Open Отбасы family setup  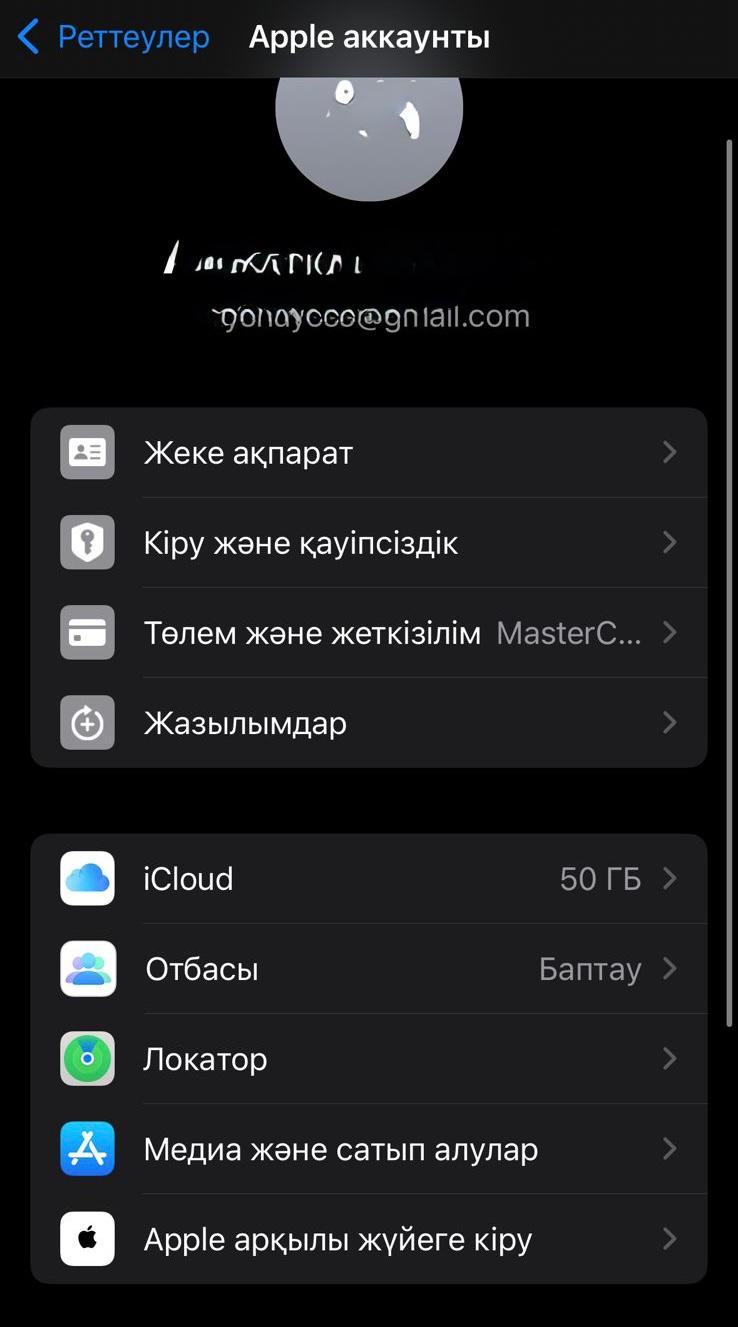(x=369, y=969)
